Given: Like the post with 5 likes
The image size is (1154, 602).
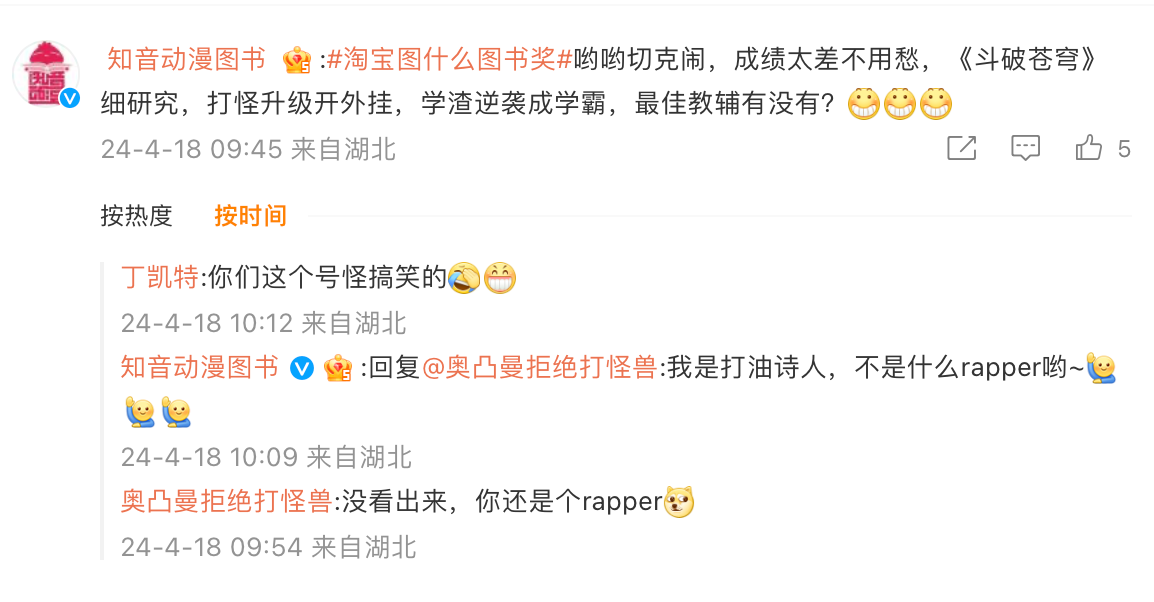Looking at the screenshot, I should [x=1089, y=149].
